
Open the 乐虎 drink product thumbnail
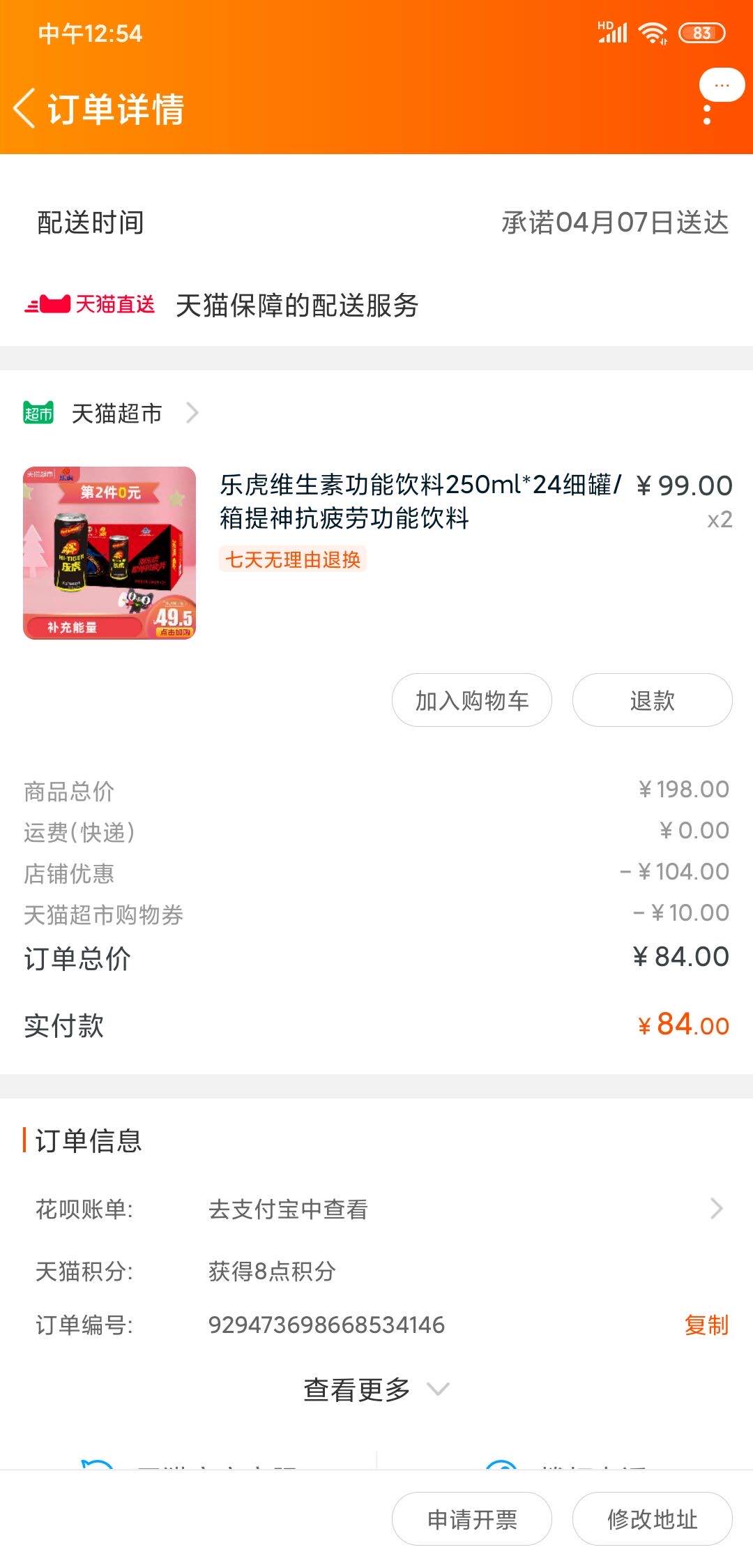coord(109,552)
